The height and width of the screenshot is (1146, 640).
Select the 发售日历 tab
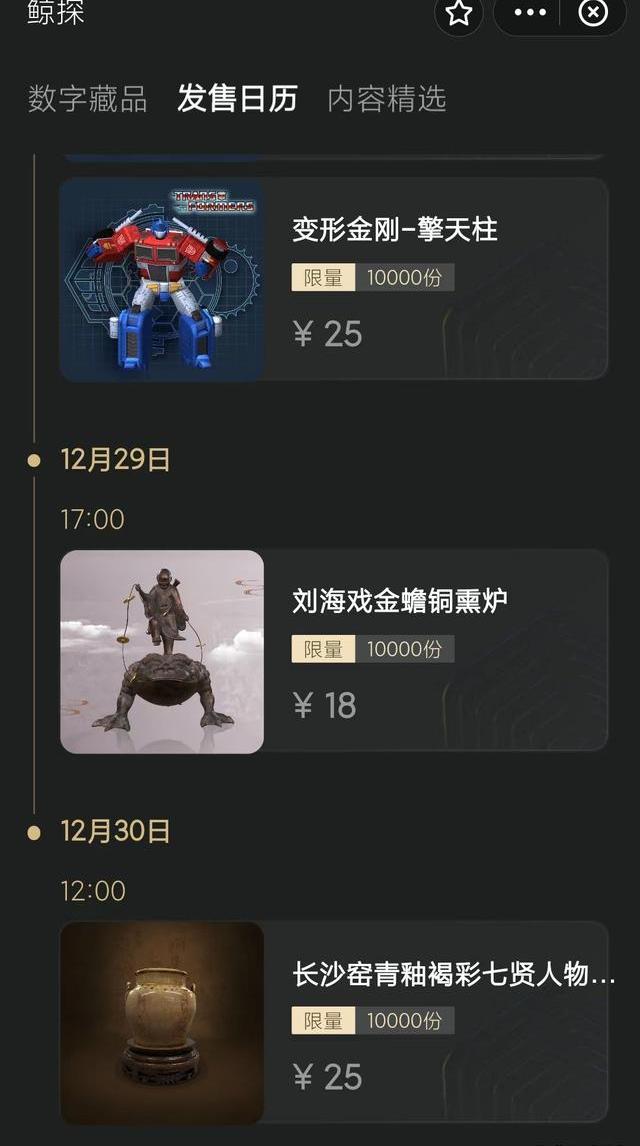click(x=237, y=99)
